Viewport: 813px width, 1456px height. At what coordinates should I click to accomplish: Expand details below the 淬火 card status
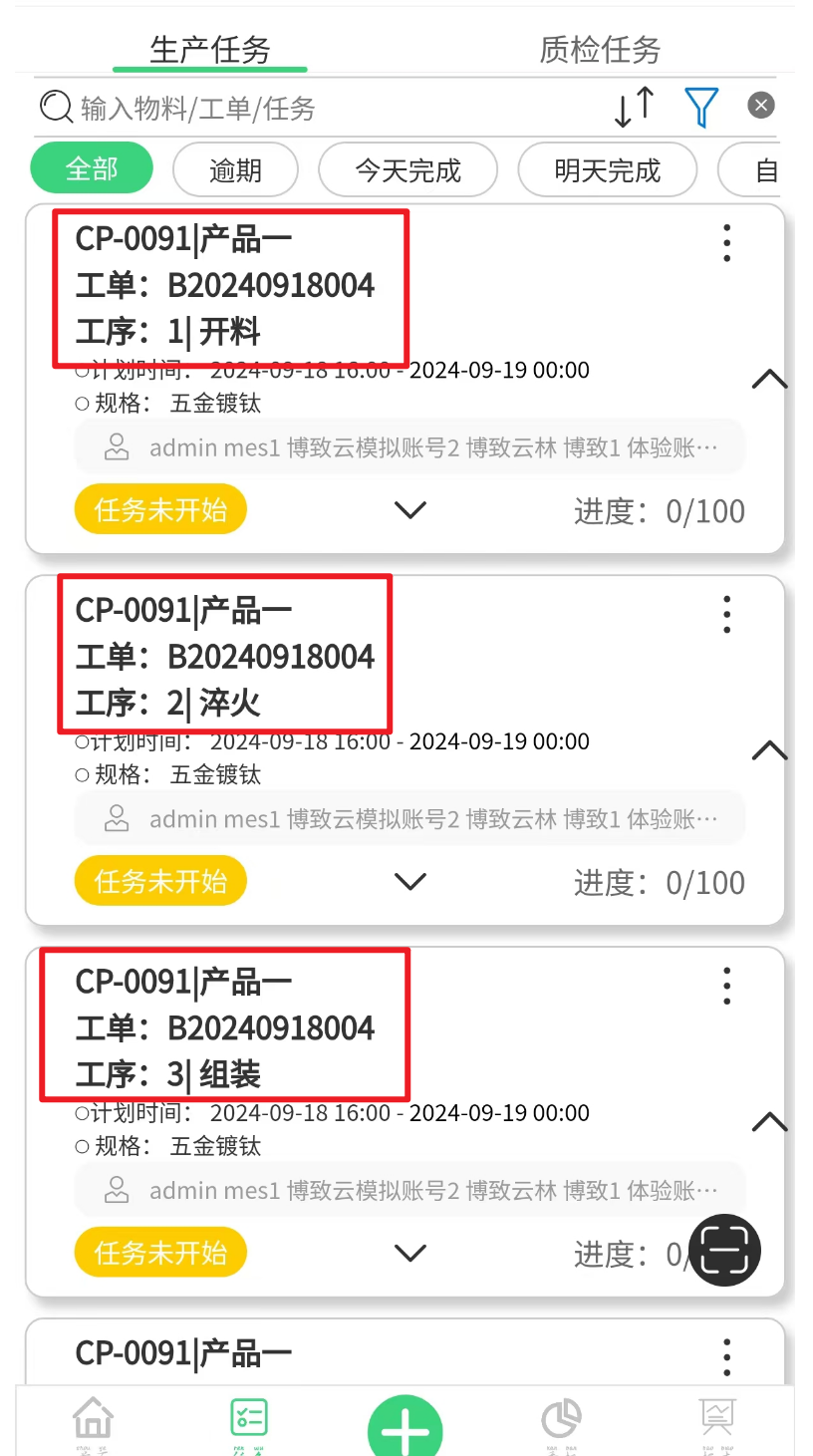pos(410,881)
